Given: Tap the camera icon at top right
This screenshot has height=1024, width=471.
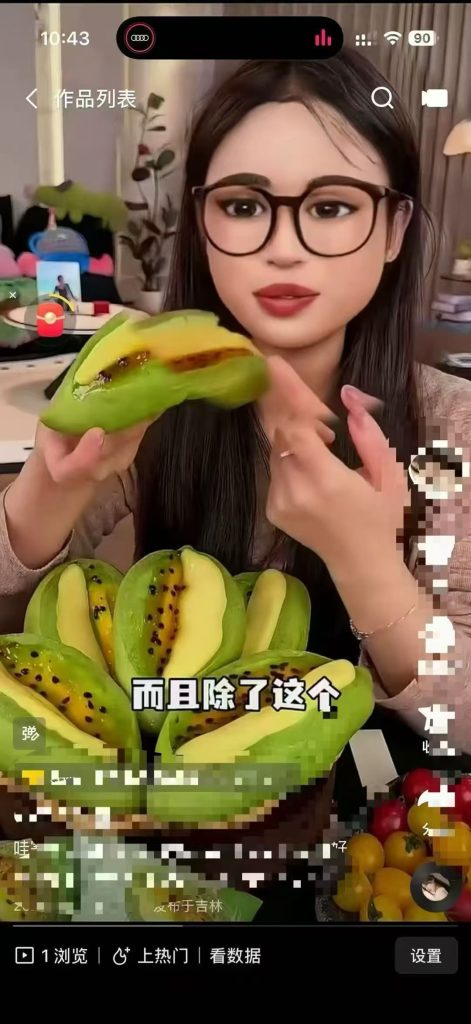Looking at the screenshot, I should pyautogui.click(x=434, y=98).
